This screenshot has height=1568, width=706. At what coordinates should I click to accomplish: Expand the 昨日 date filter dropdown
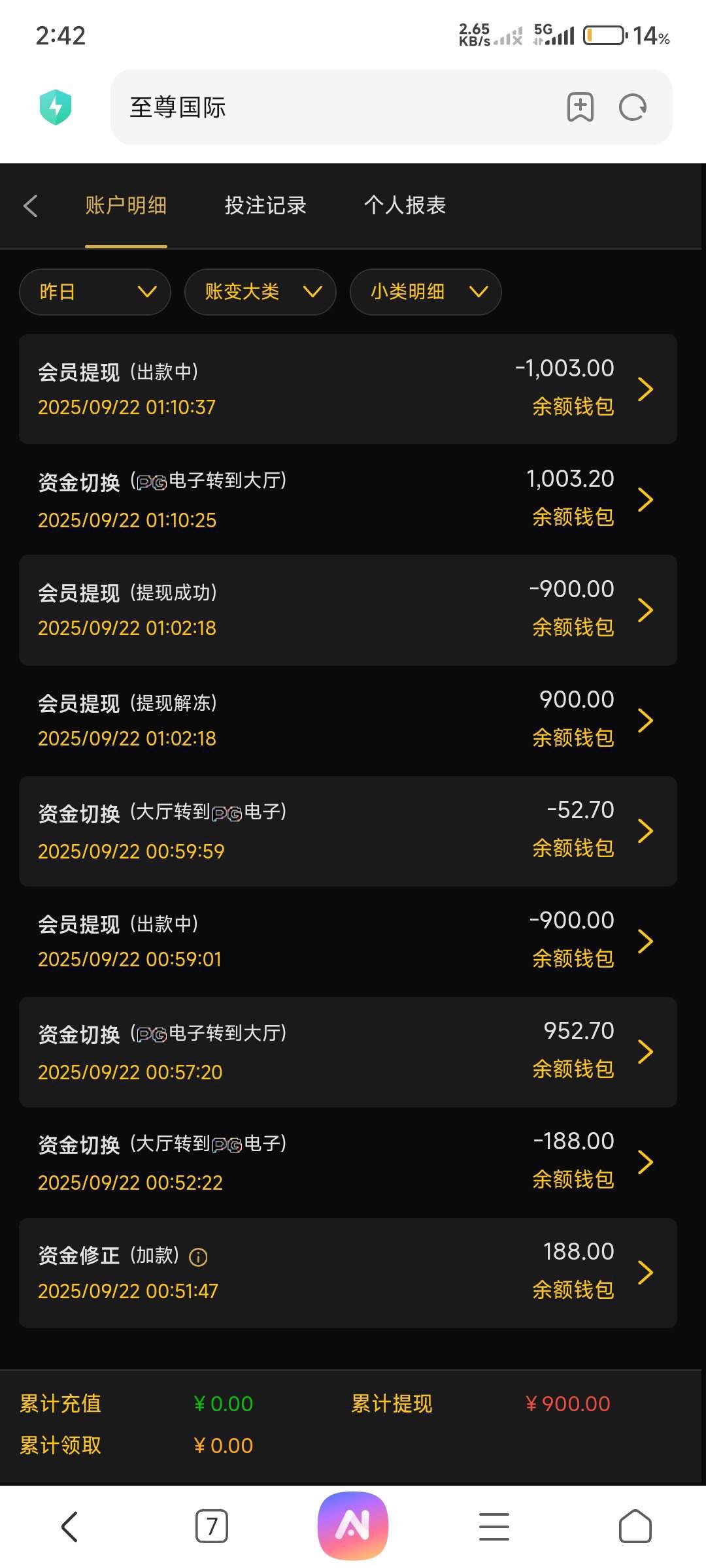95,292
